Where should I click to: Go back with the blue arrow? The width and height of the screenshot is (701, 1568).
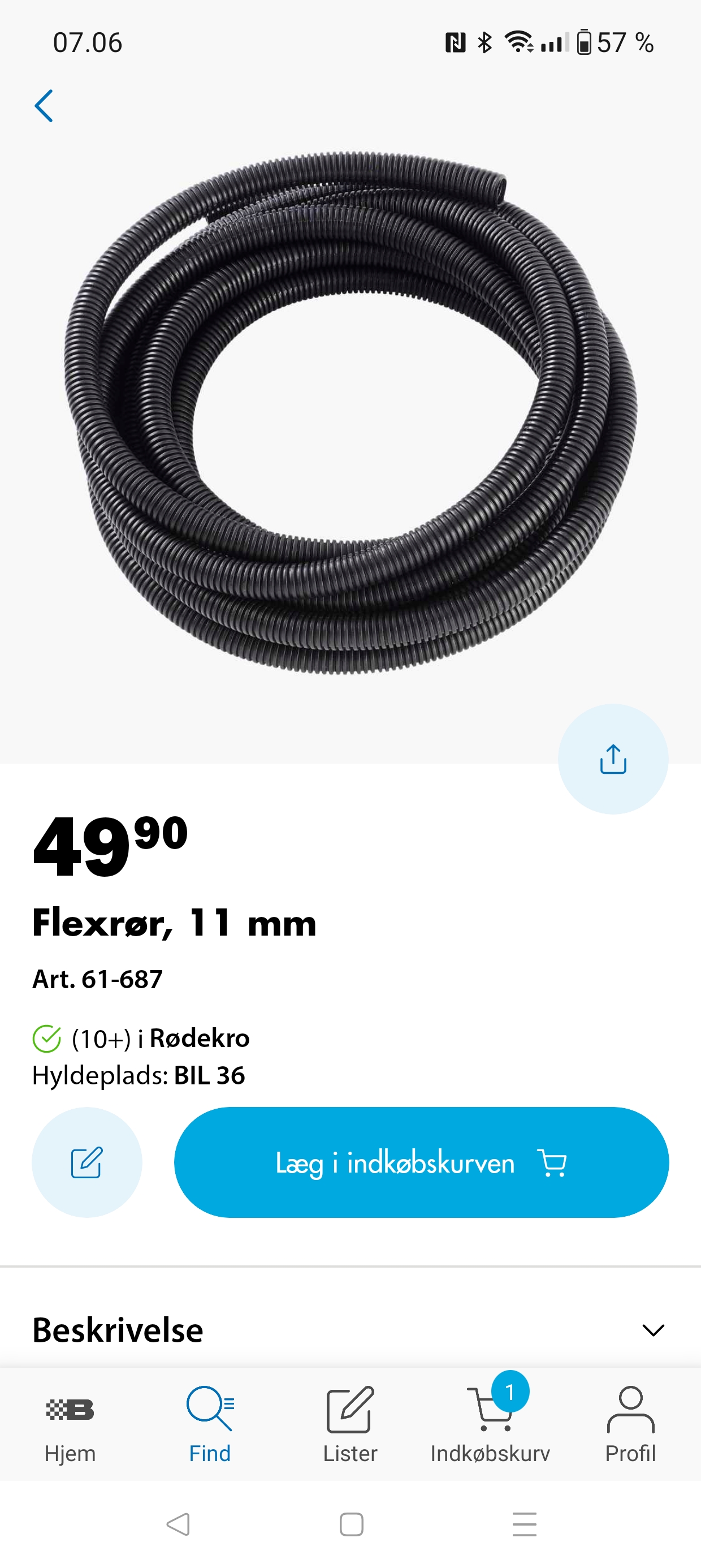[44, 106]
